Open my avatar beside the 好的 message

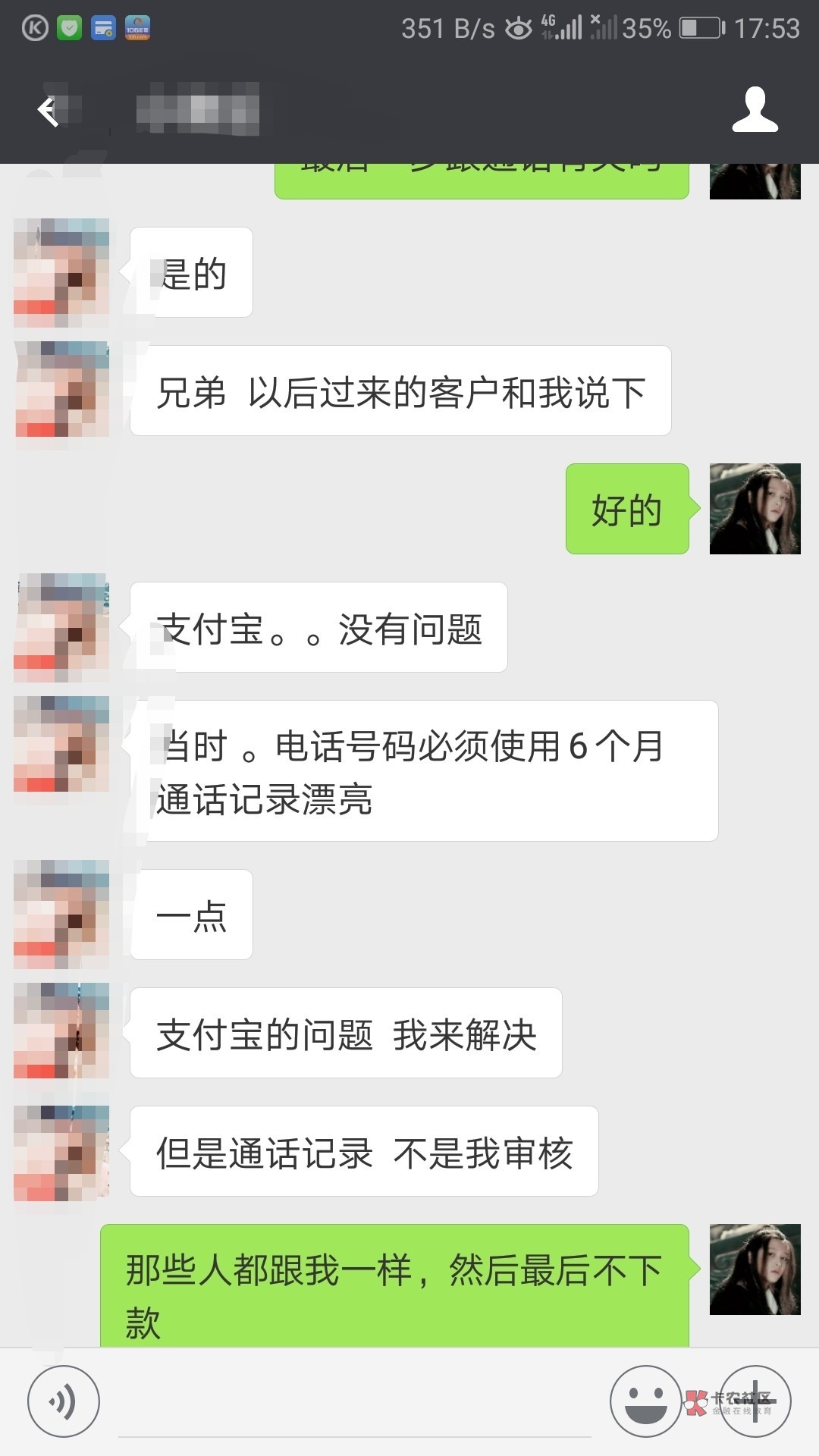[x=755, y=509]
